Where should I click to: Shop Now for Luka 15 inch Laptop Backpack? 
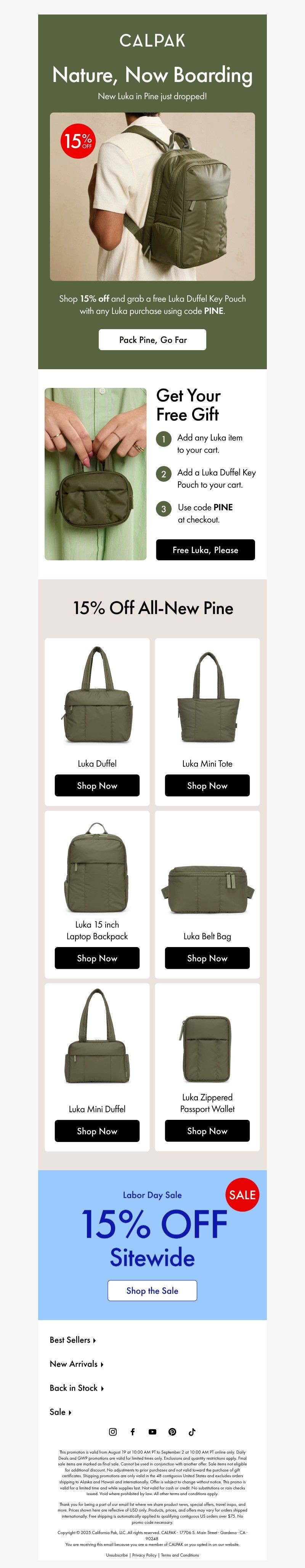point(97,957)
